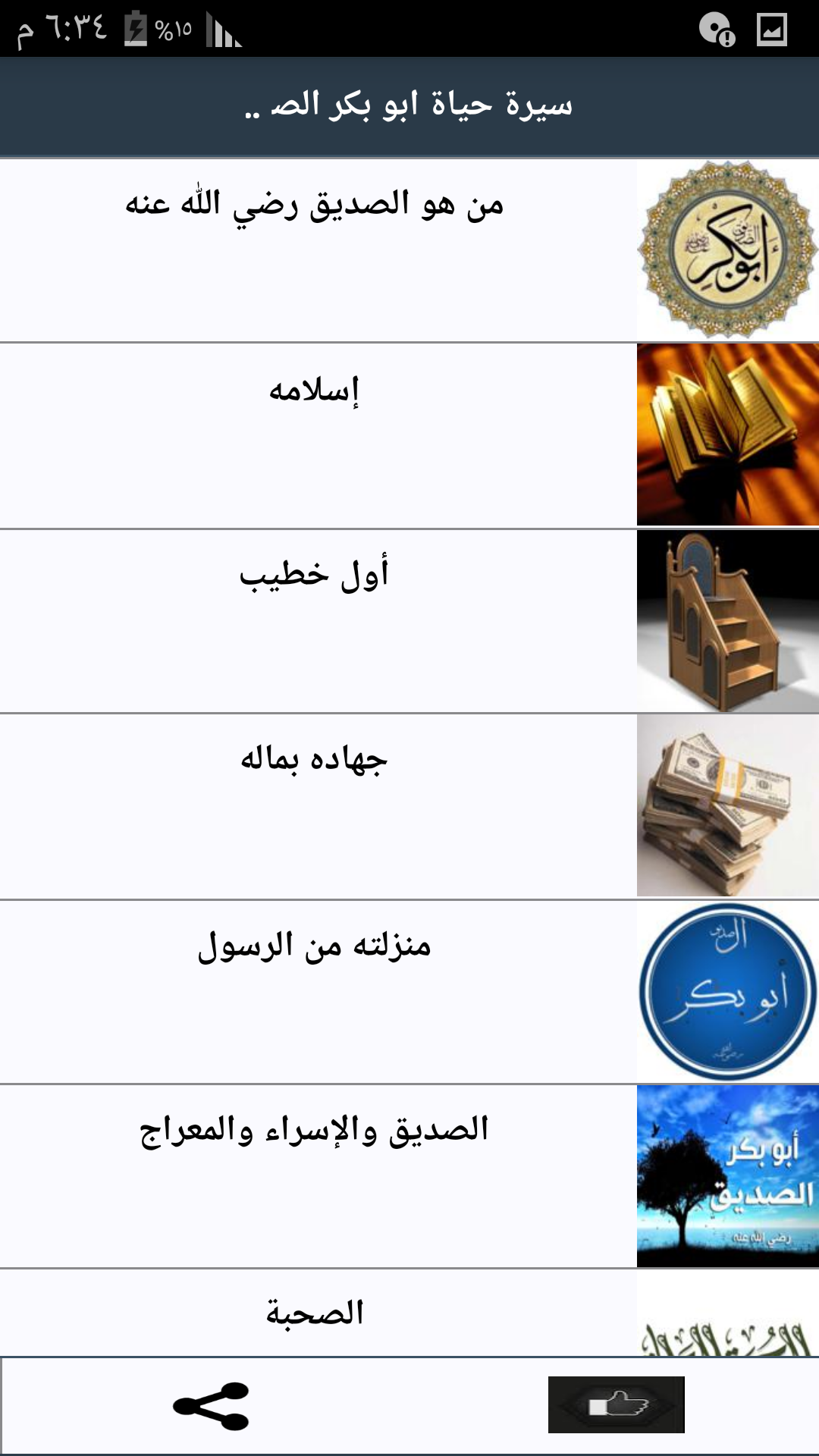This screenshot has width=819, height=1456.
Task: Tap the thumbs-up like button
Action: click(616, 1404)
